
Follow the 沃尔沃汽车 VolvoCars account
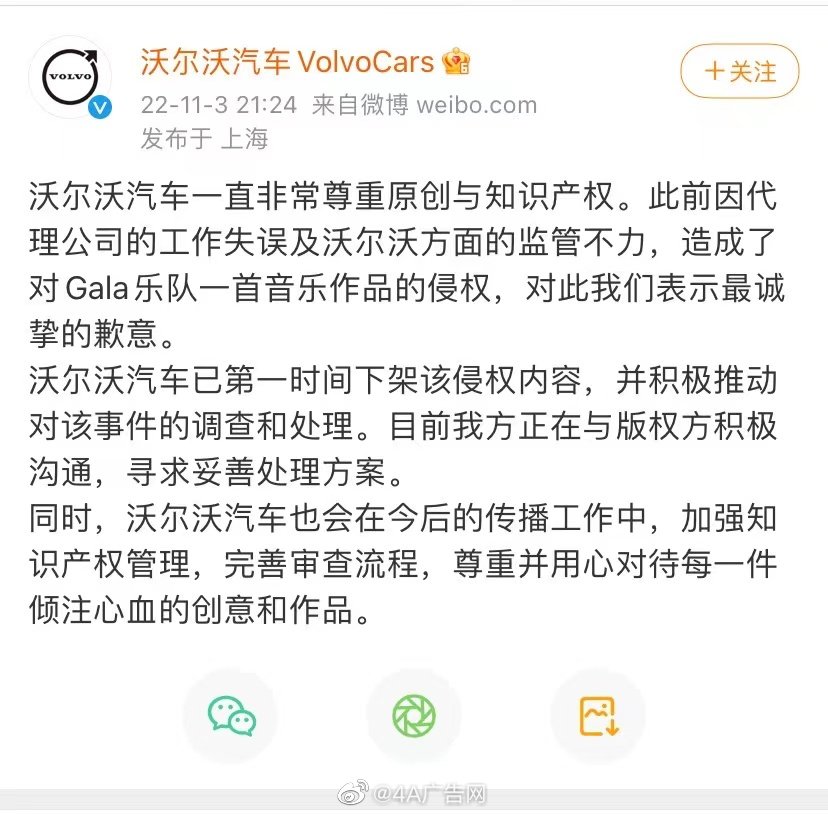(739, 72)
